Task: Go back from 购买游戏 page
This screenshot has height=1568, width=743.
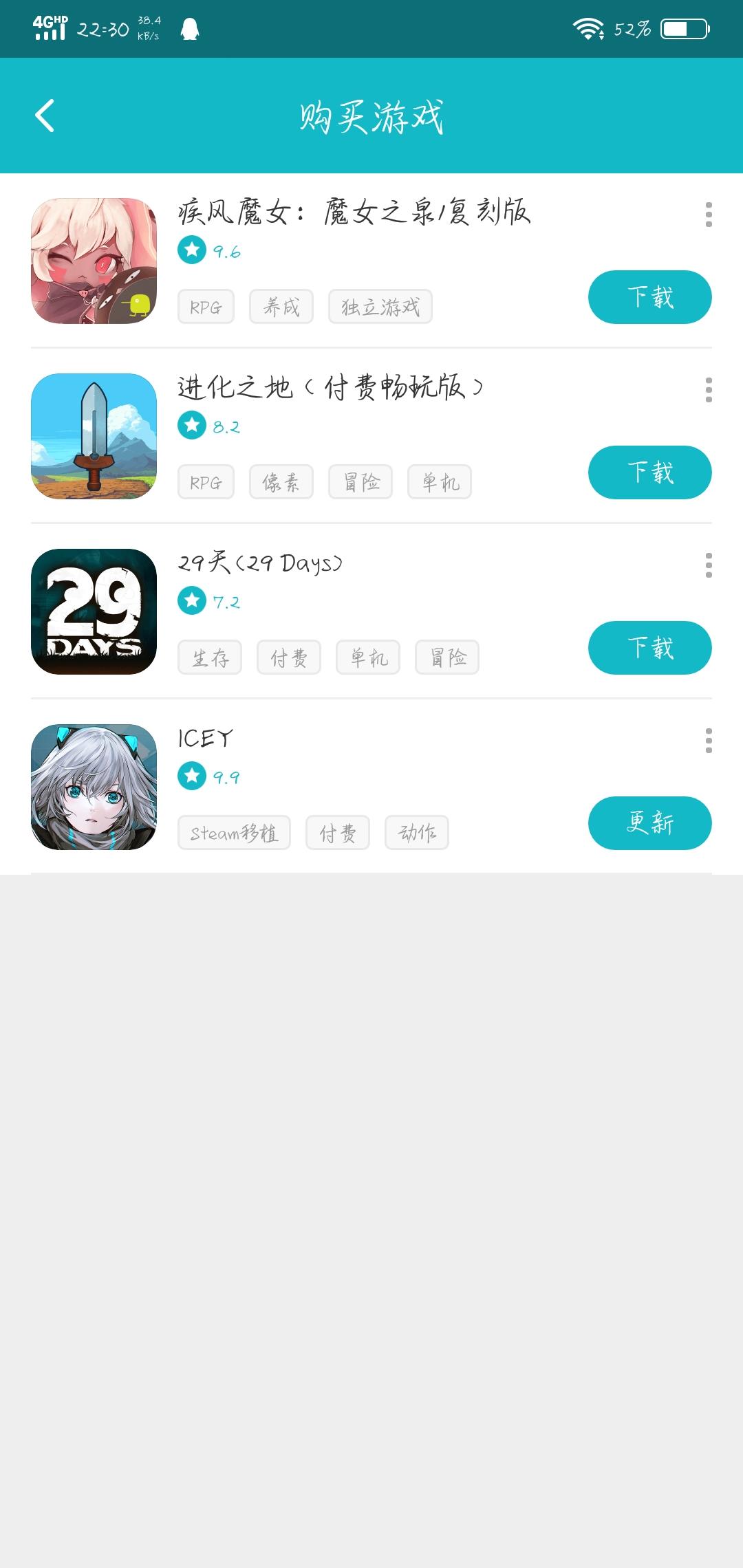Action: coord(45,116)
